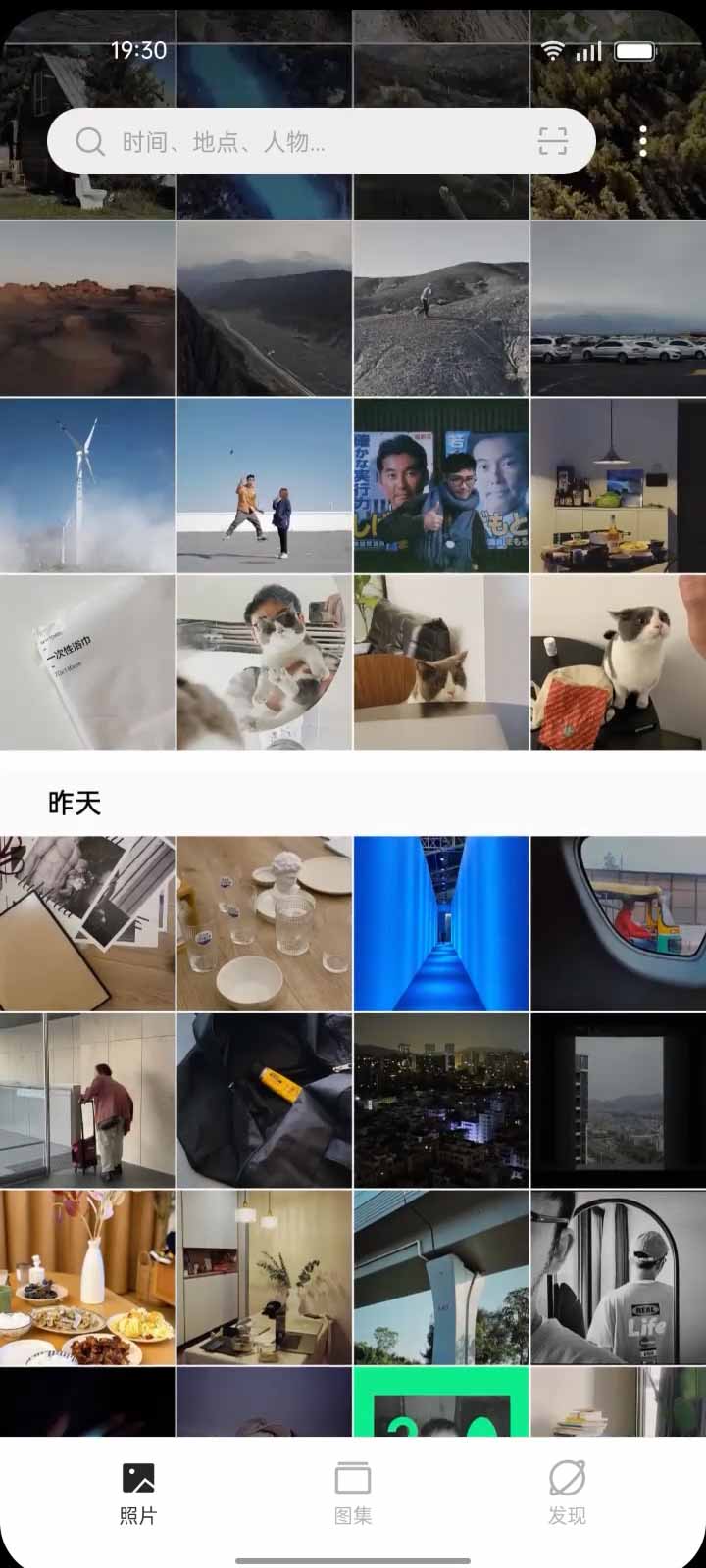
Task: View the tuk-tuk seen through a car window
Action: coord(618,923)
